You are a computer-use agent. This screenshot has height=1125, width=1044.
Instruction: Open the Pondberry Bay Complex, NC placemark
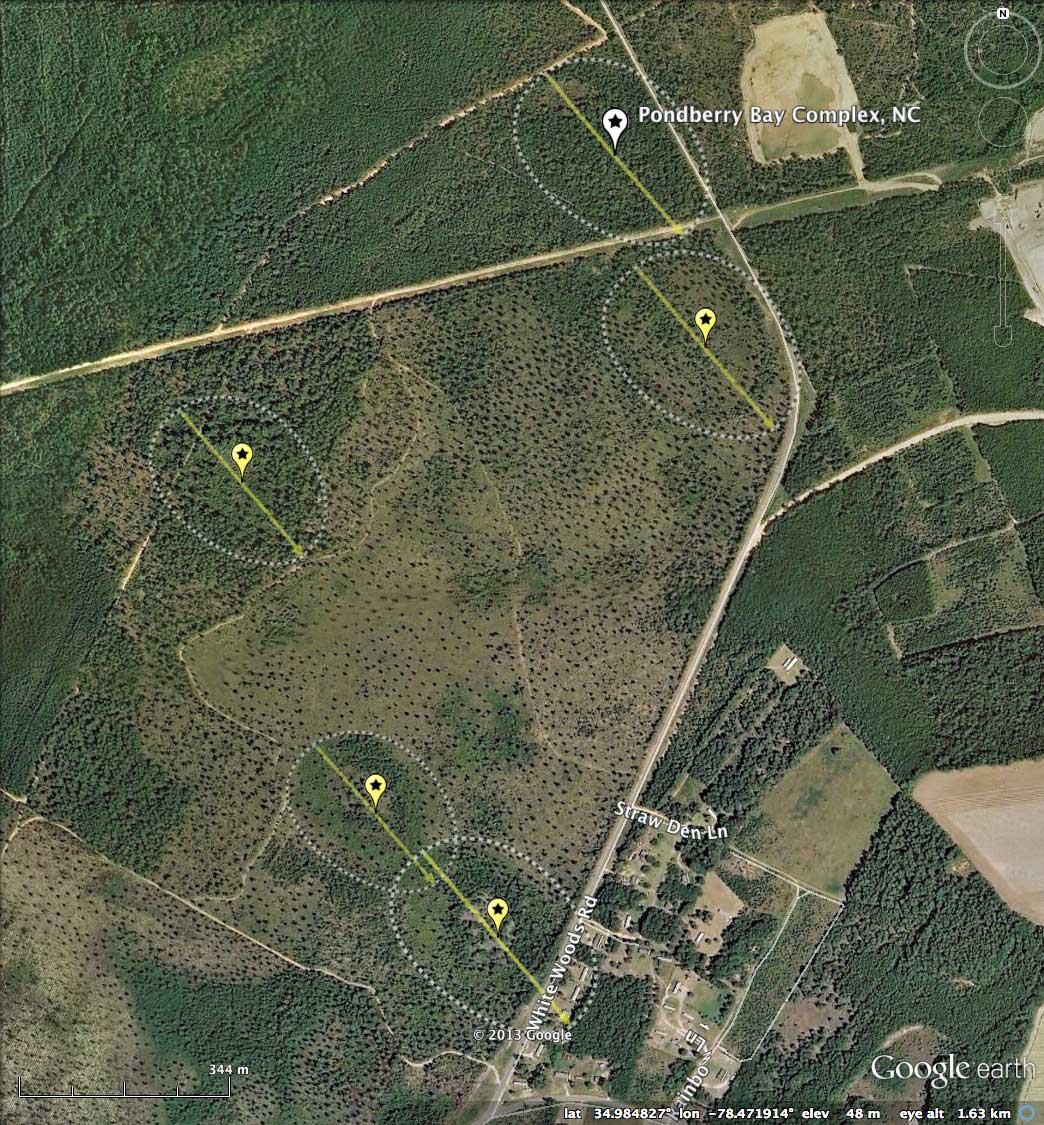coord(615,124)
